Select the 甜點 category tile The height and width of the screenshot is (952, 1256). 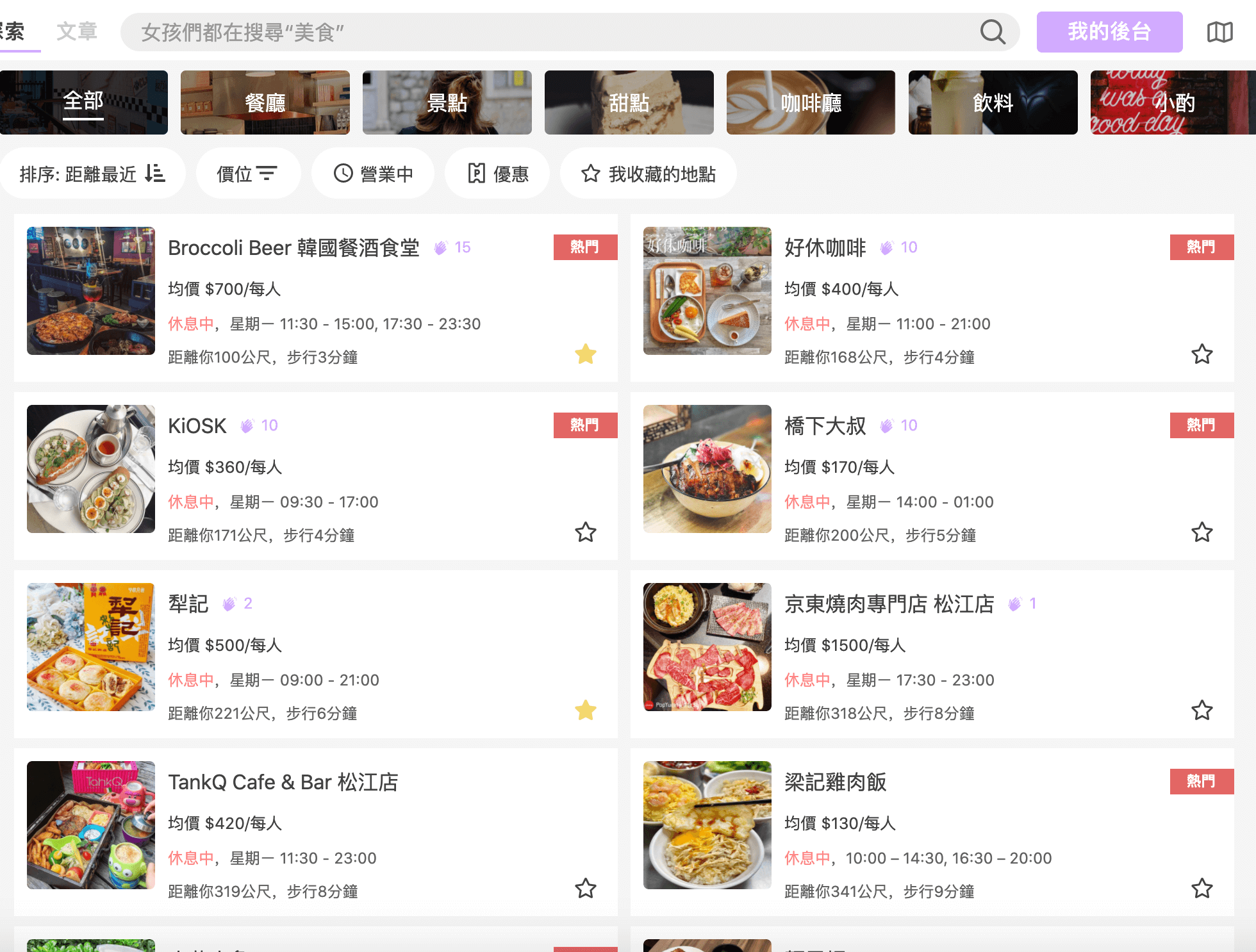(x=629, y=103)
